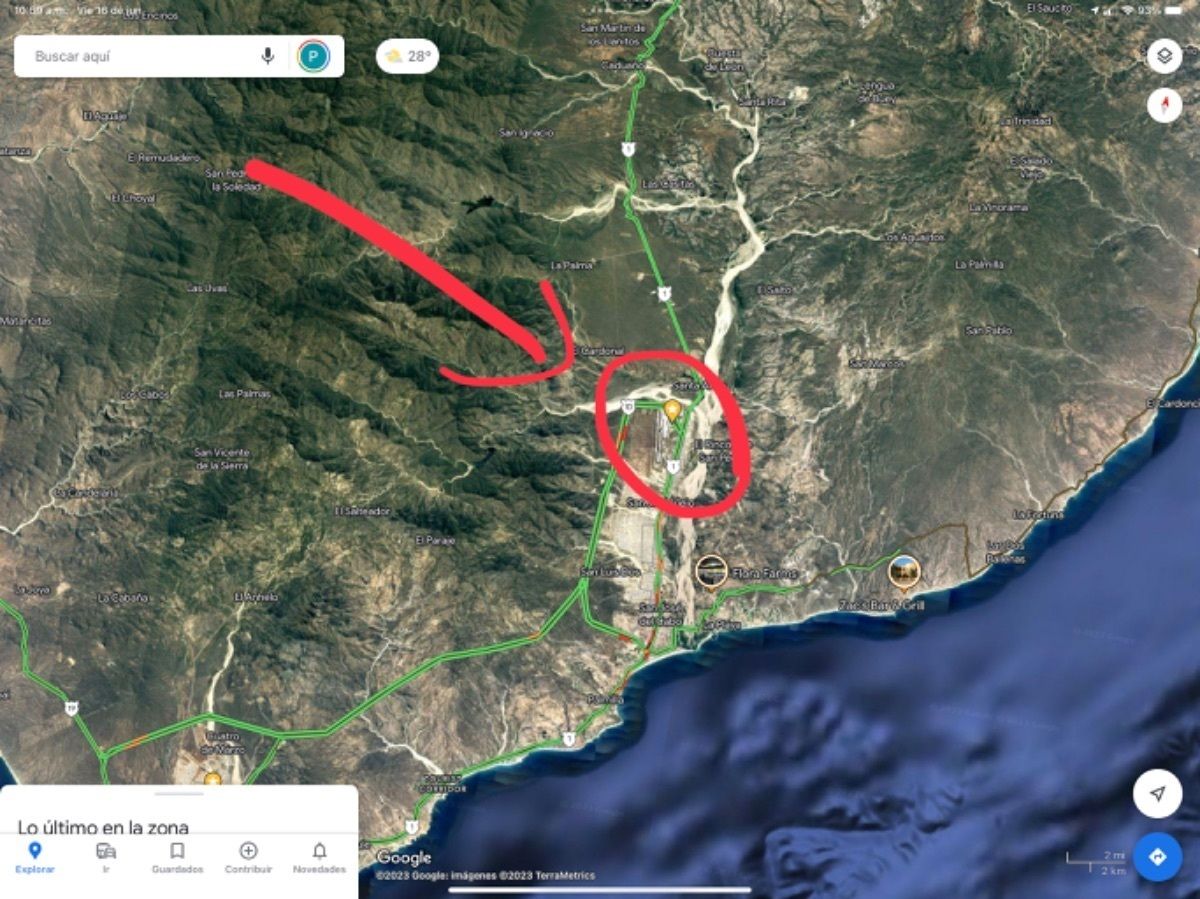Open the Zac's Bar & Grill map pin
Screen dimensions: 1200x899
coord(904,572)
